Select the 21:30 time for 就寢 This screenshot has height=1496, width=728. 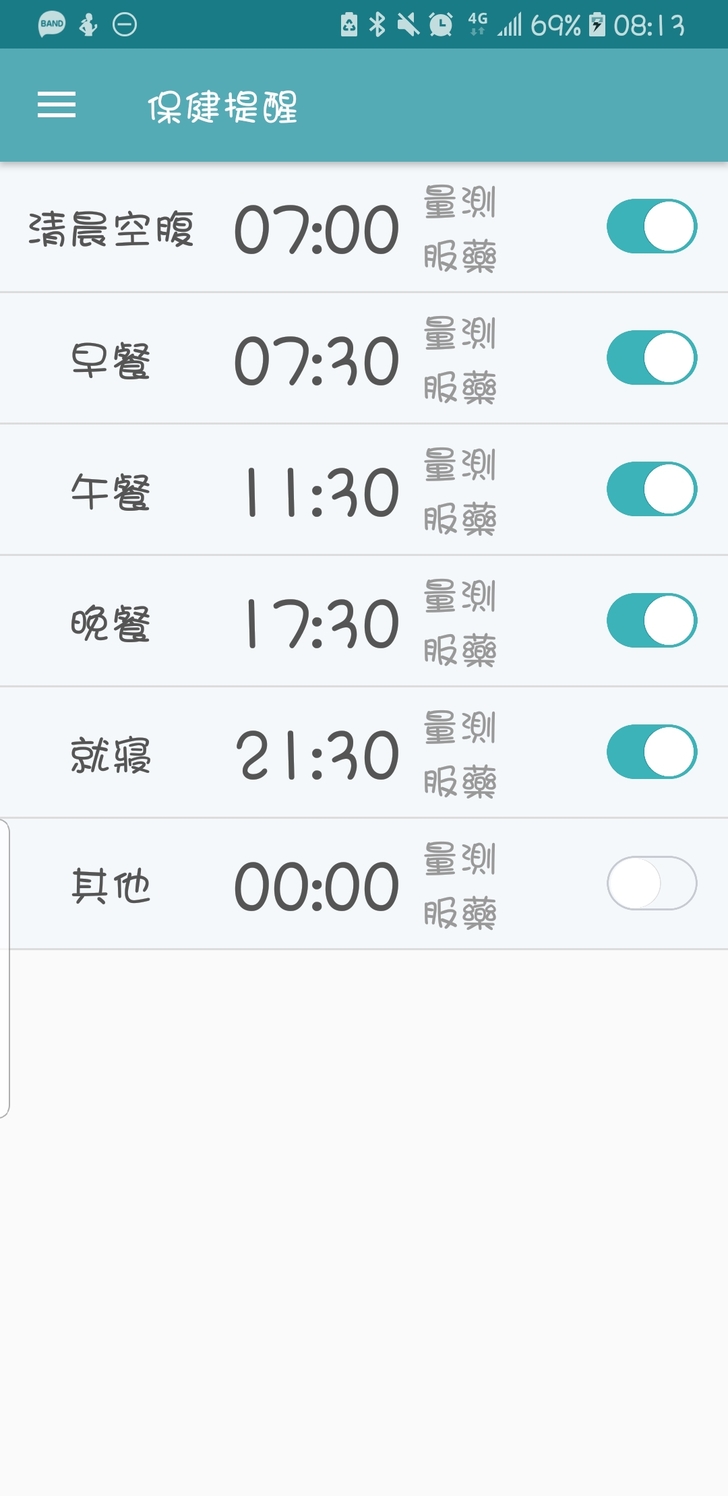(316, 755)
